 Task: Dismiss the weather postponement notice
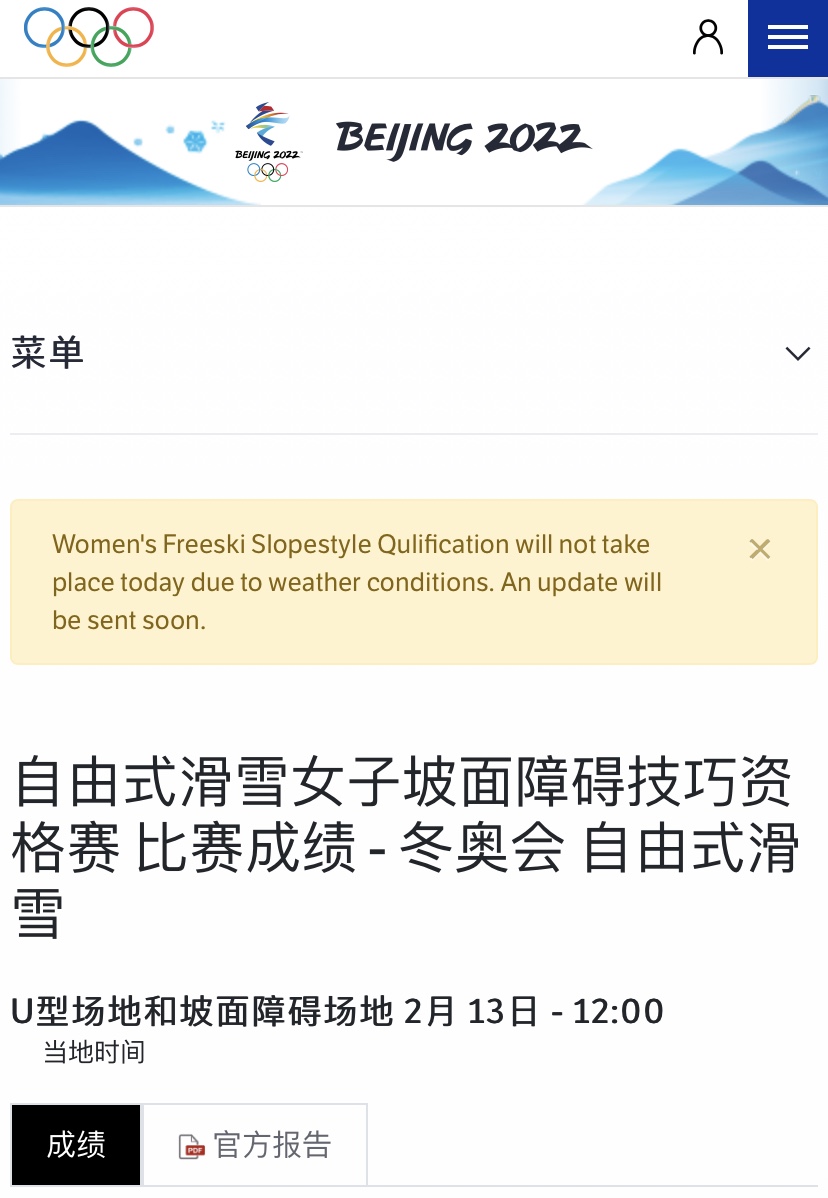pyautogui.click(x=760, y=548)
